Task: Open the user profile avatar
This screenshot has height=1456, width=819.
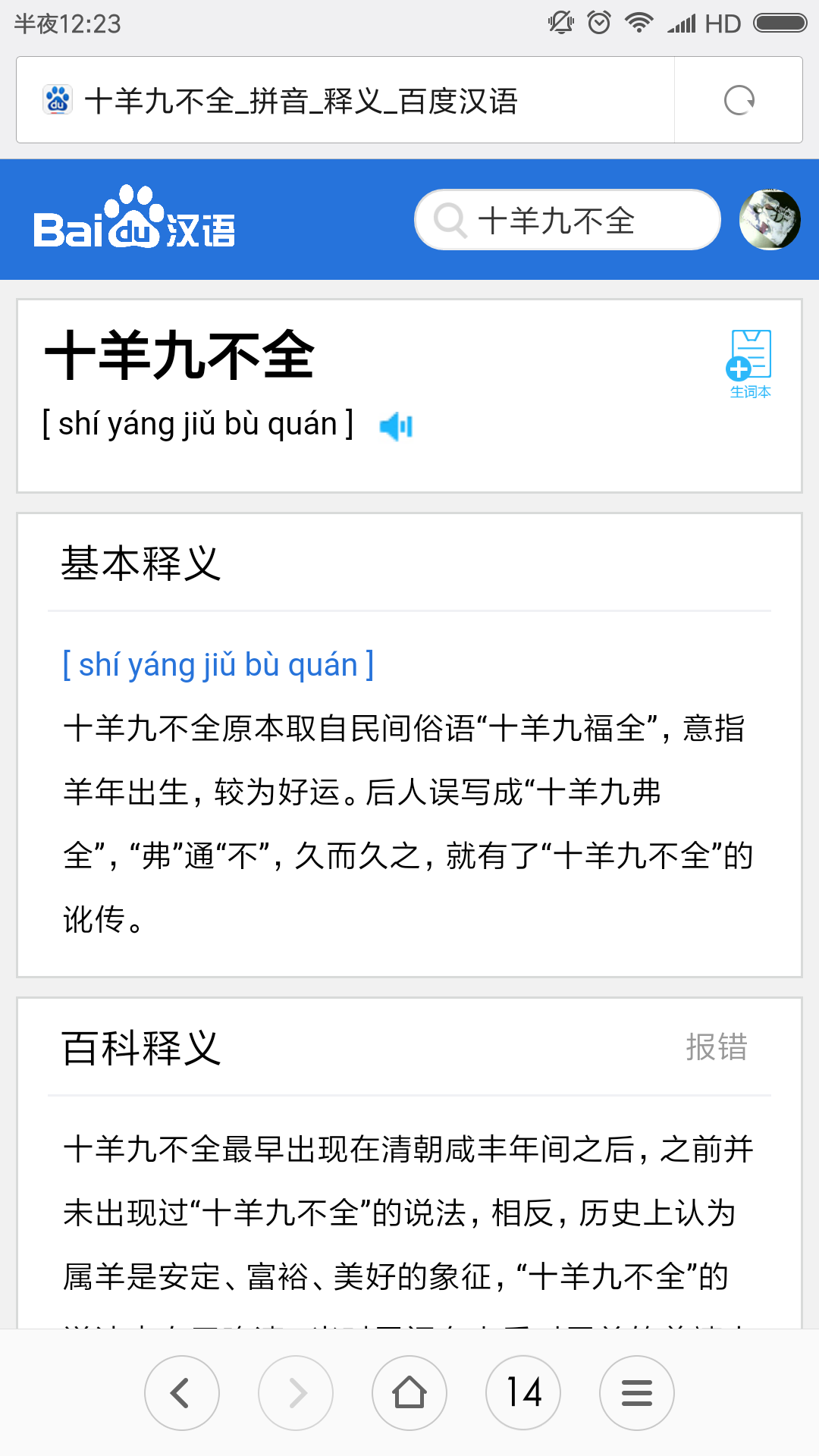Action: [769, 220]
